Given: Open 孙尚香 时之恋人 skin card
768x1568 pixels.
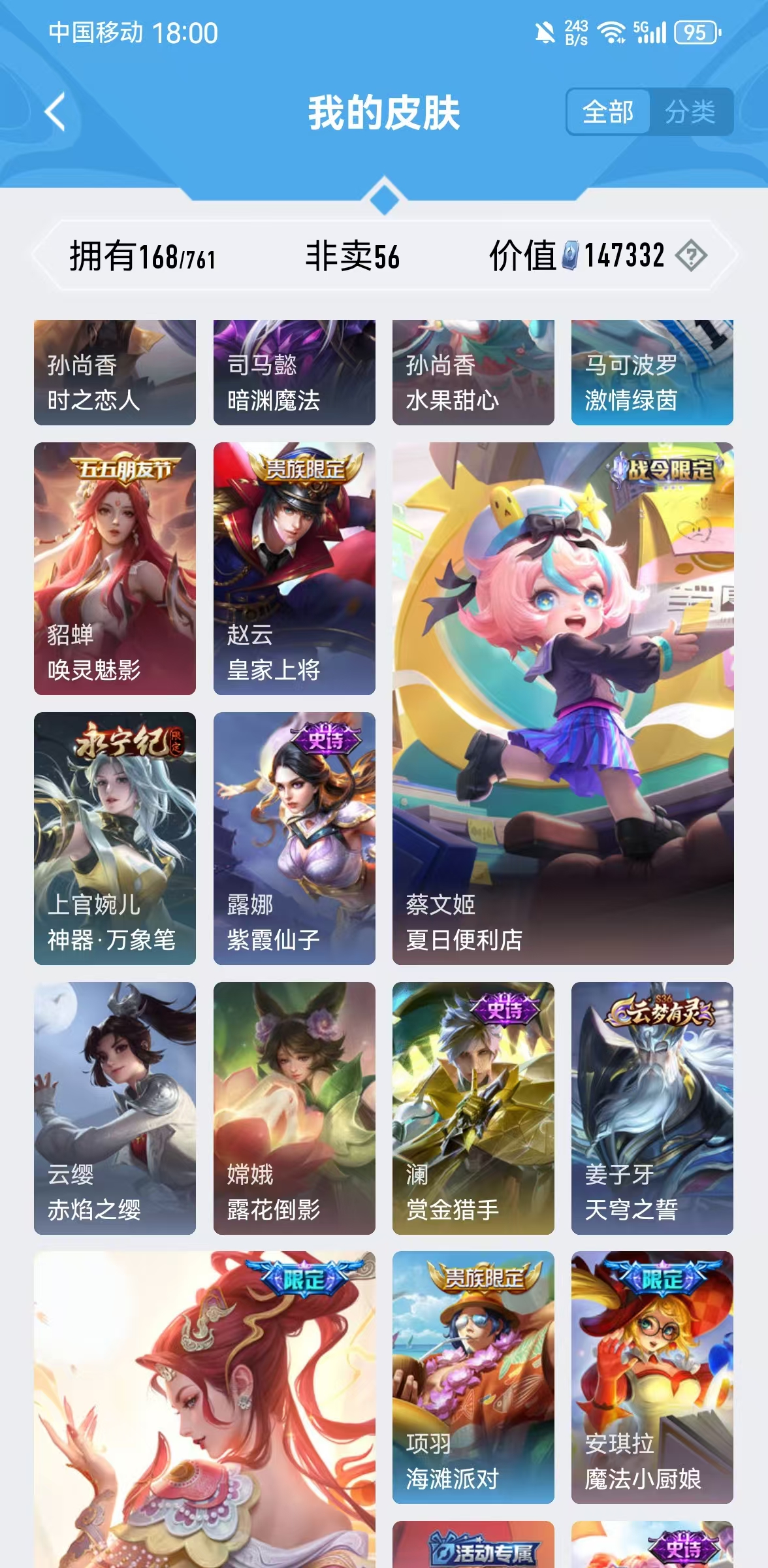Looking at the screenshot, I should (115, 373).
